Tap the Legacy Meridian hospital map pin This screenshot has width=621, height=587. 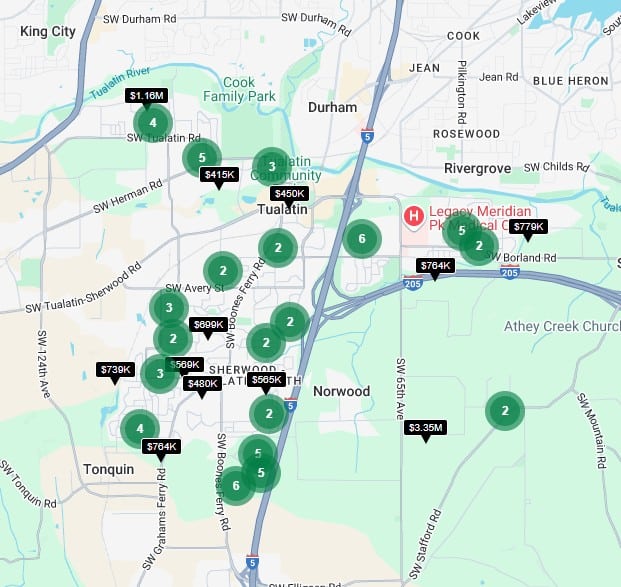pyautogui.click(x=412, y=216)
